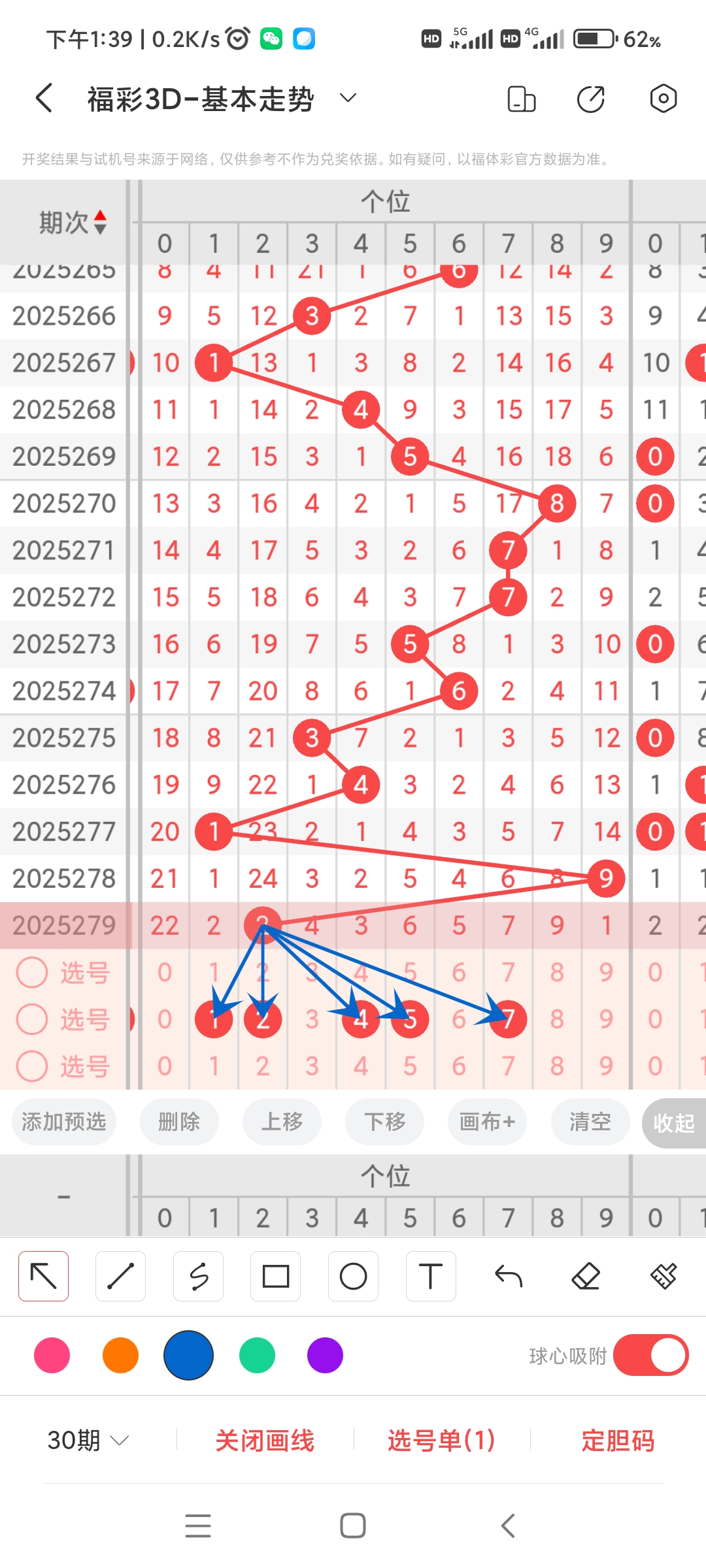Tap the 删除 button
The height and width of the screenshot is (1568, 706).
click(x=179, y=1122)
